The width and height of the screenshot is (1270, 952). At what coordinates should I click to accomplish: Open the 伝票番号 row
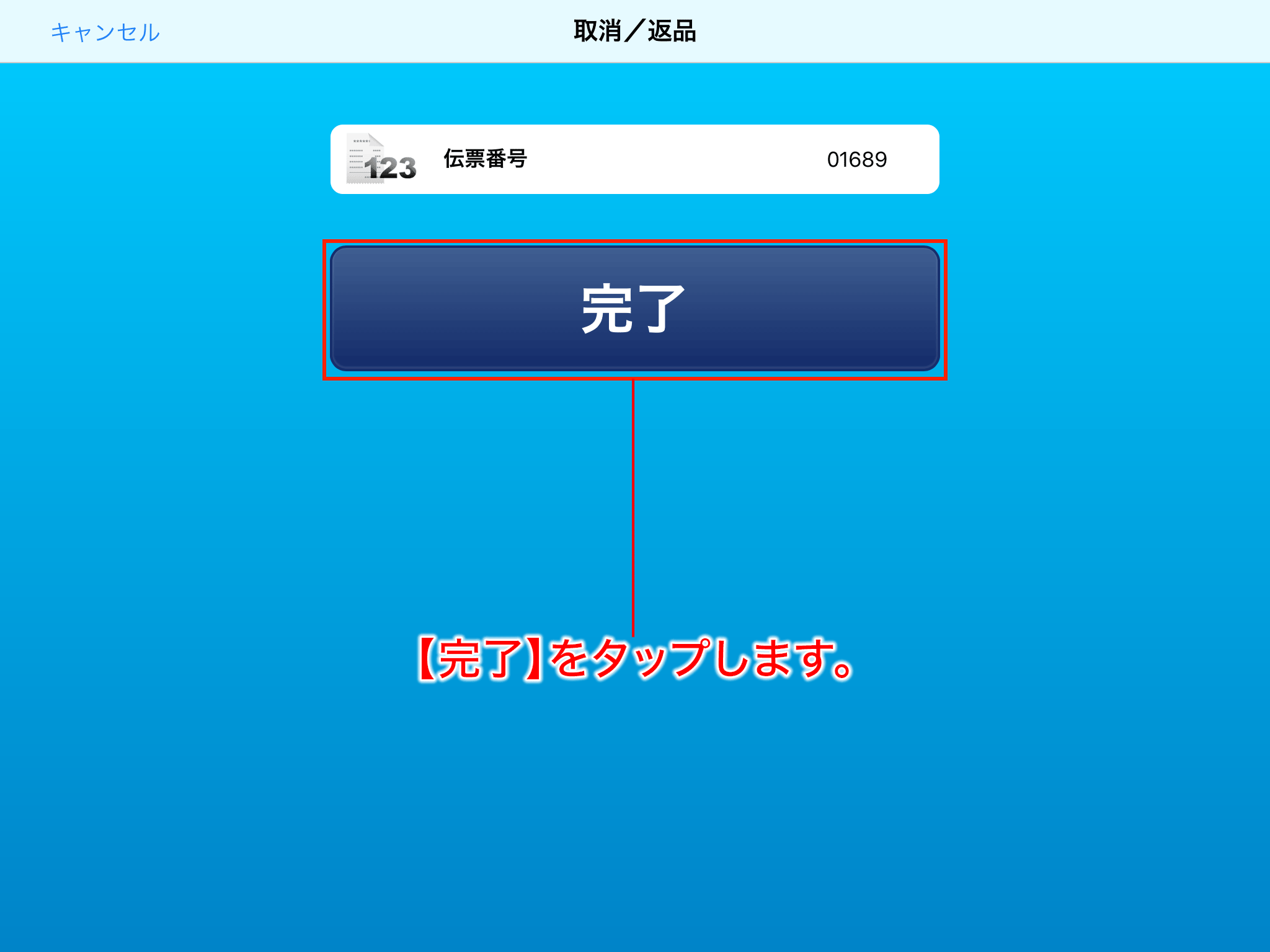click(634, 159)
